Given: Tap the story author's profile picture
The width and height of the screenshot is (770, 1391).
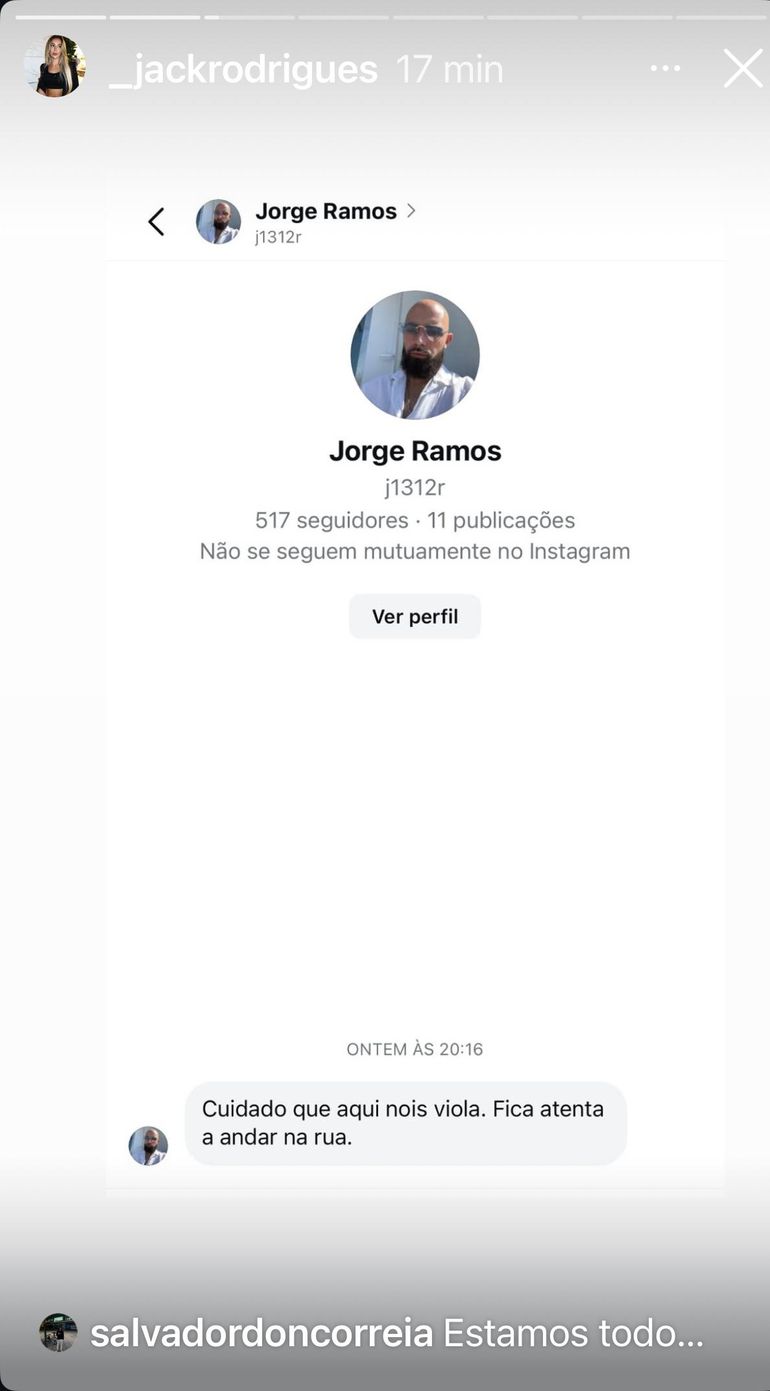Looking at the screenshot, I should 55,66.
